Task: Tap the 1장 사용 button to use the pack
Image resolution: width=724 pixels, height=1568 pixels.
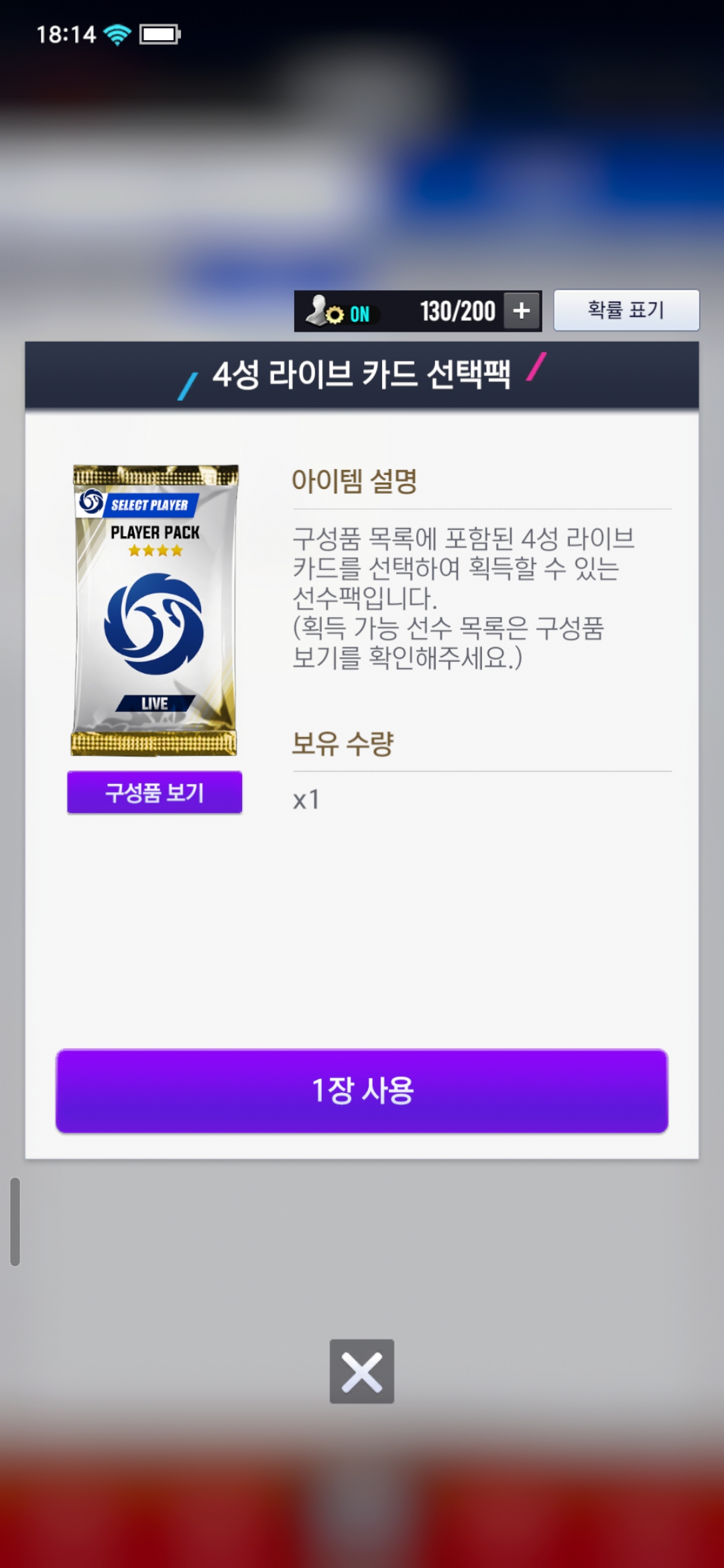Action: click(x=362, y=1091)
